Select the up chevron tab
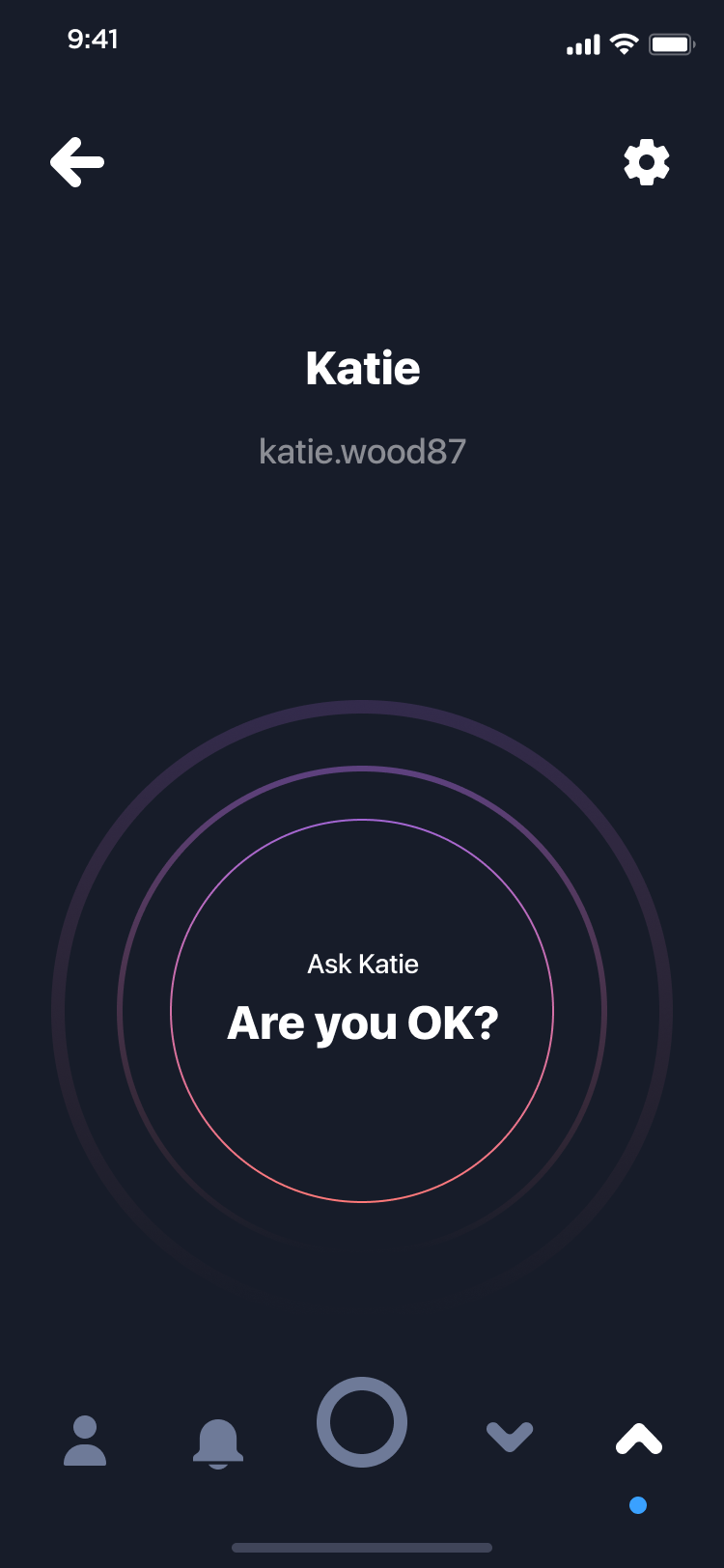The width and height of the screenshot is (724, 1568). click(639, 1439)
